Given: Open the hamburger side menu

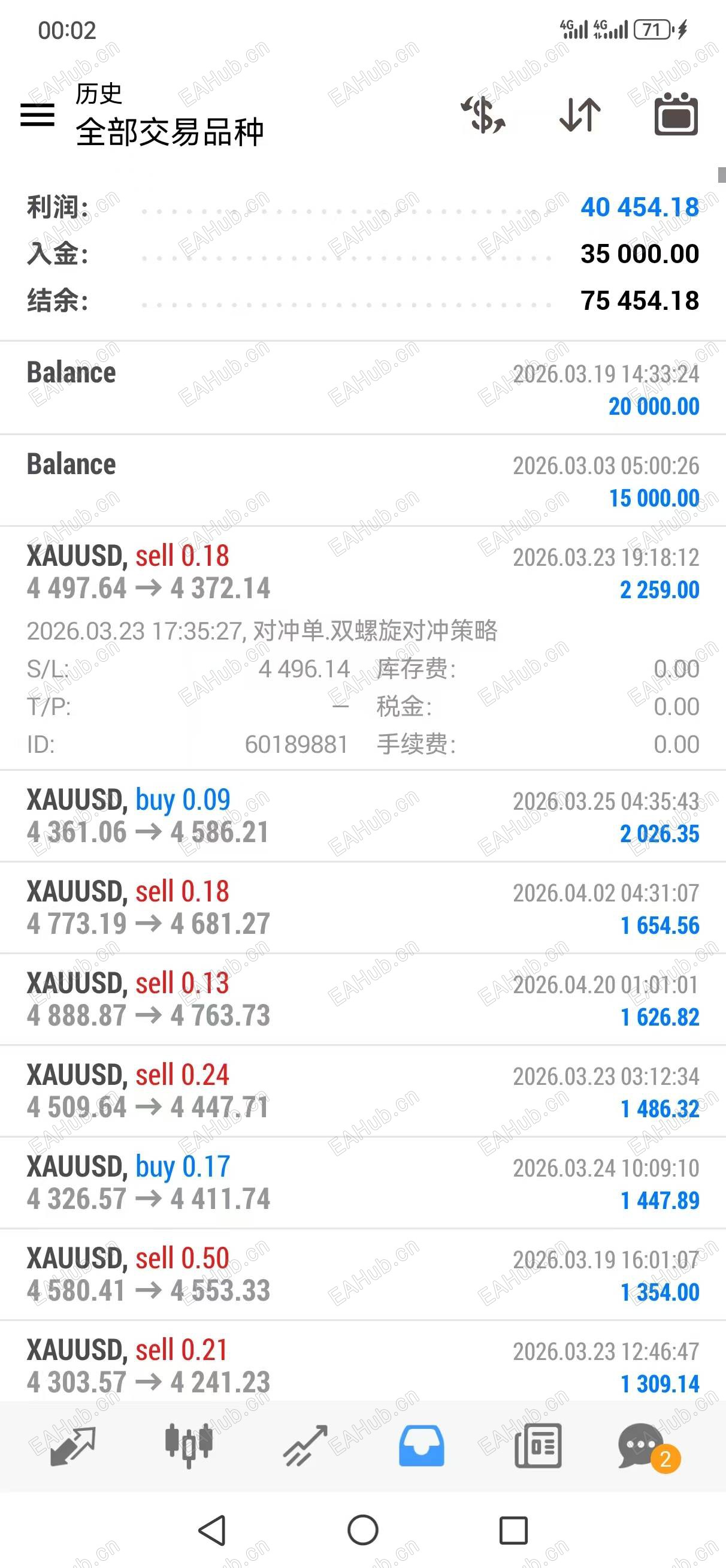Looking at the screenshot, I should 38,114.
